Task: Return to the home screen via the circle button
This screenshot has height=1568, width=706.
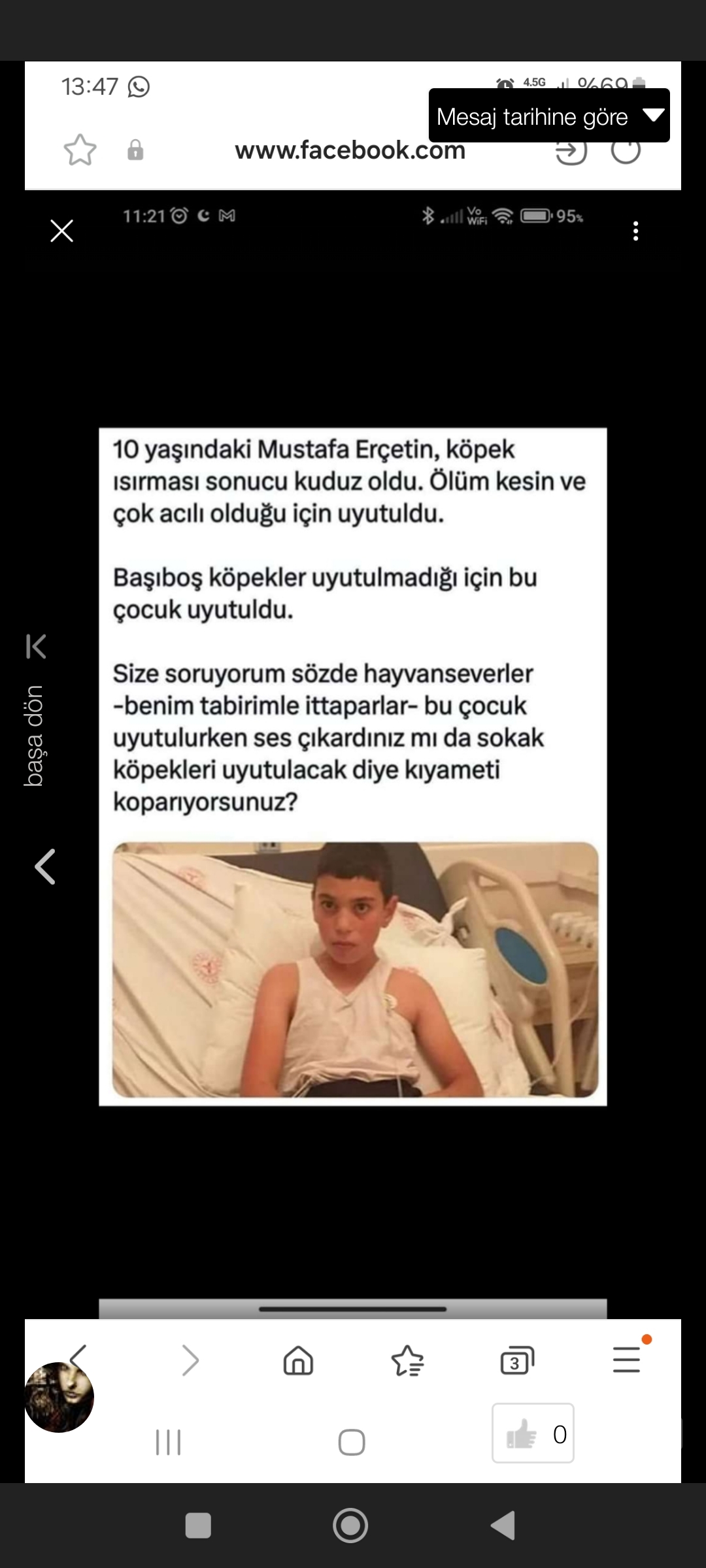Action: coord(350,1526)
